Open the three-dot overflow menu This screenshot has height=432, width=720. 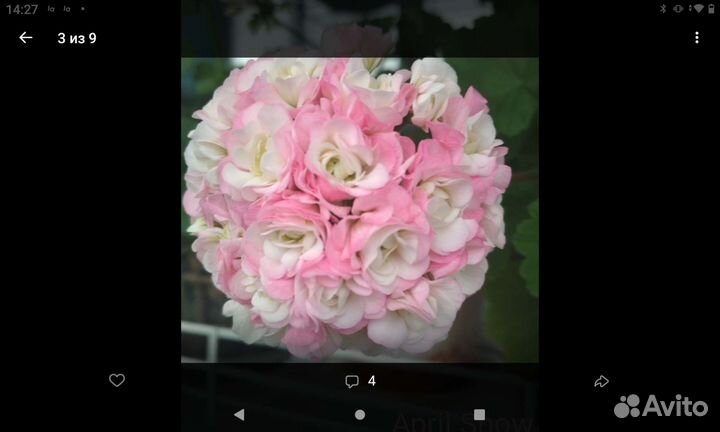pos(697,38)
